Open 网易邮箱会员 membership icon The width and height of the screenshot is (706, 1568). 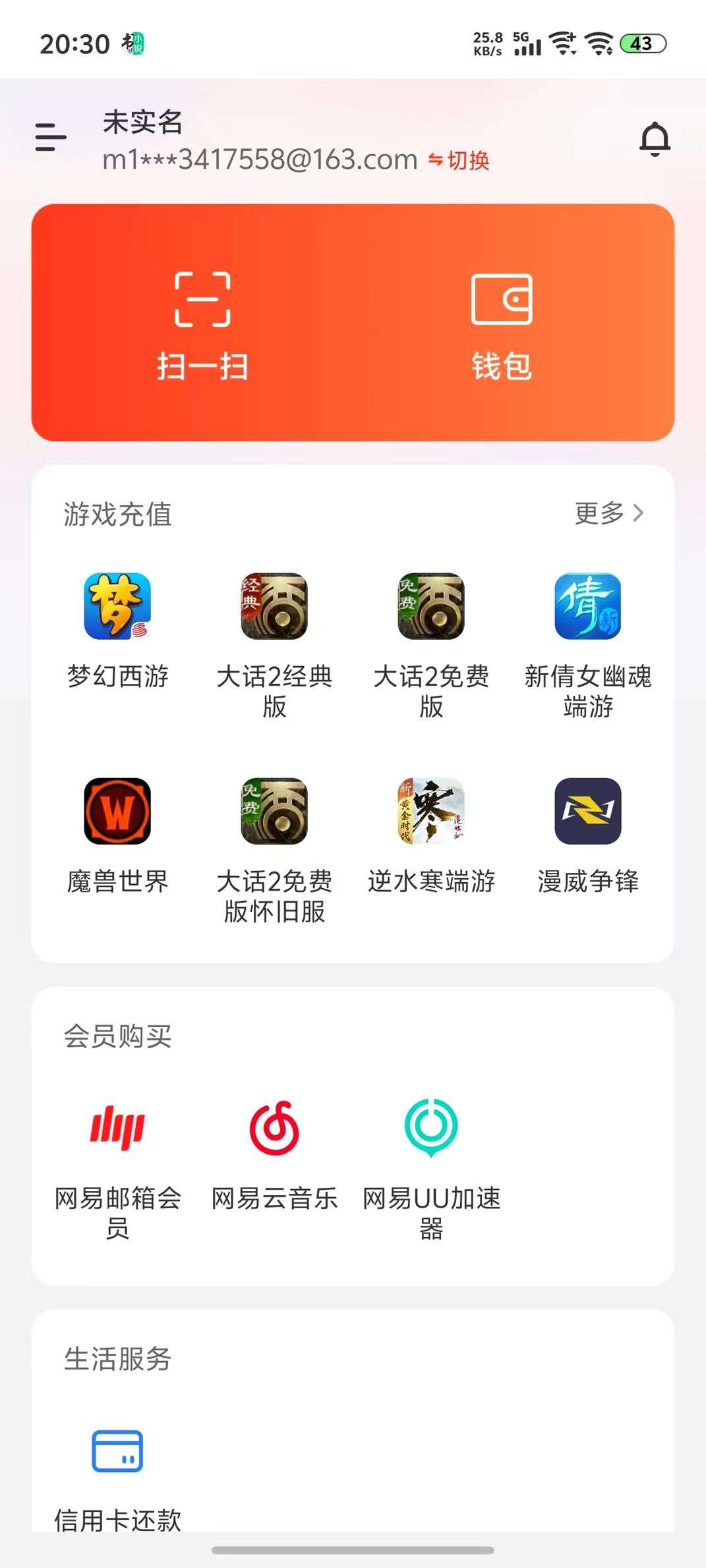119,1128
